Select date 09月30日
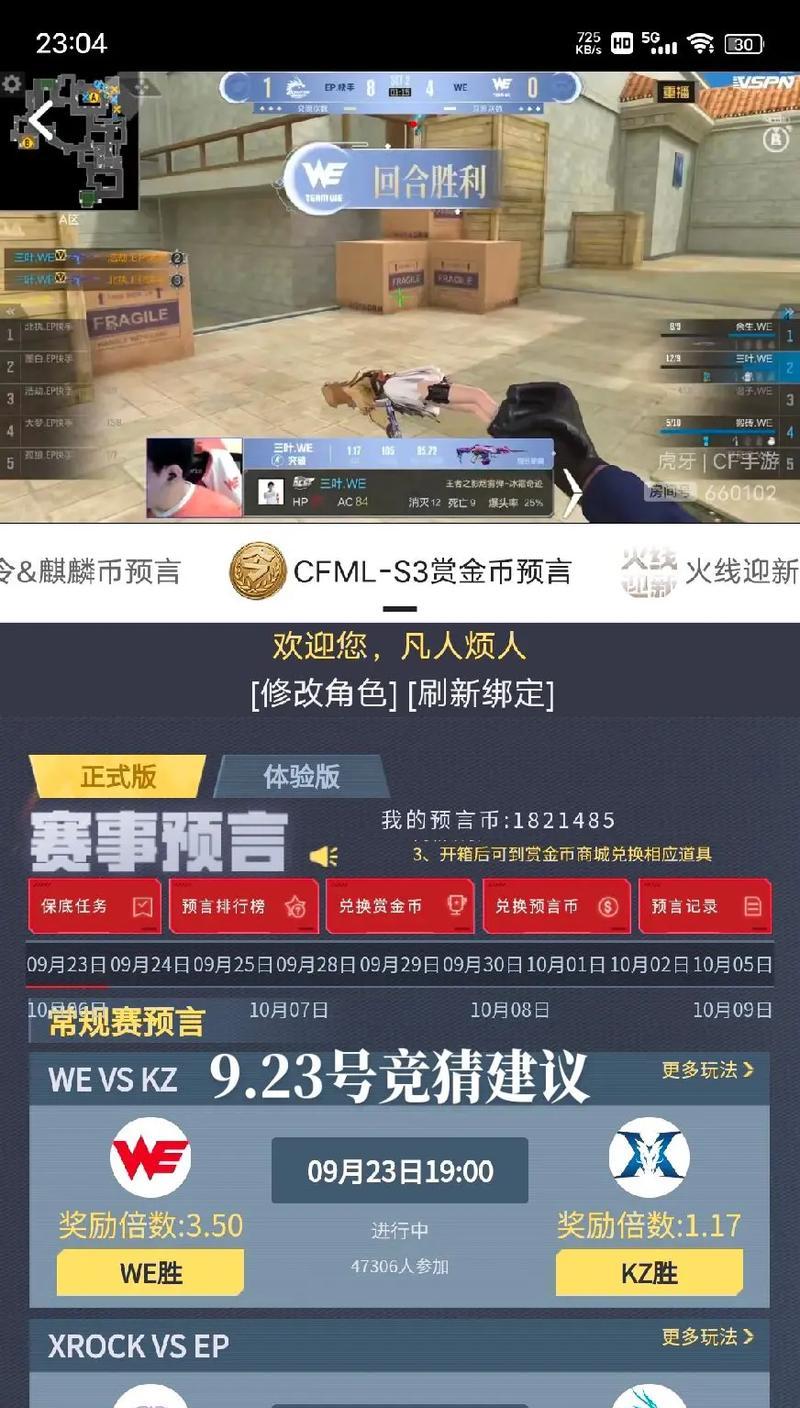 pos(482,965)
